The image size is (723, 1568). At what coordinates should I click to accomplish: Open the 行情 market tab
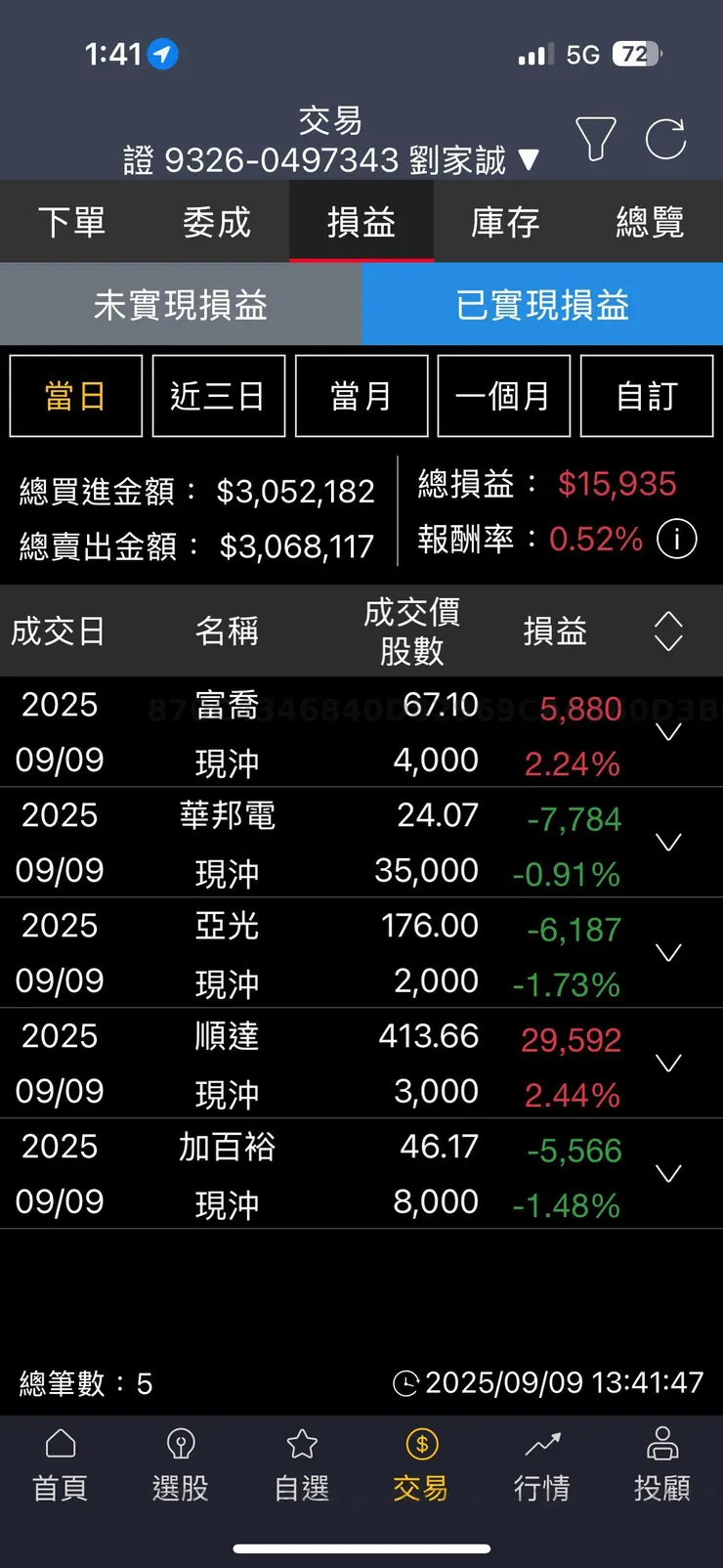[x=542, y=1464]
